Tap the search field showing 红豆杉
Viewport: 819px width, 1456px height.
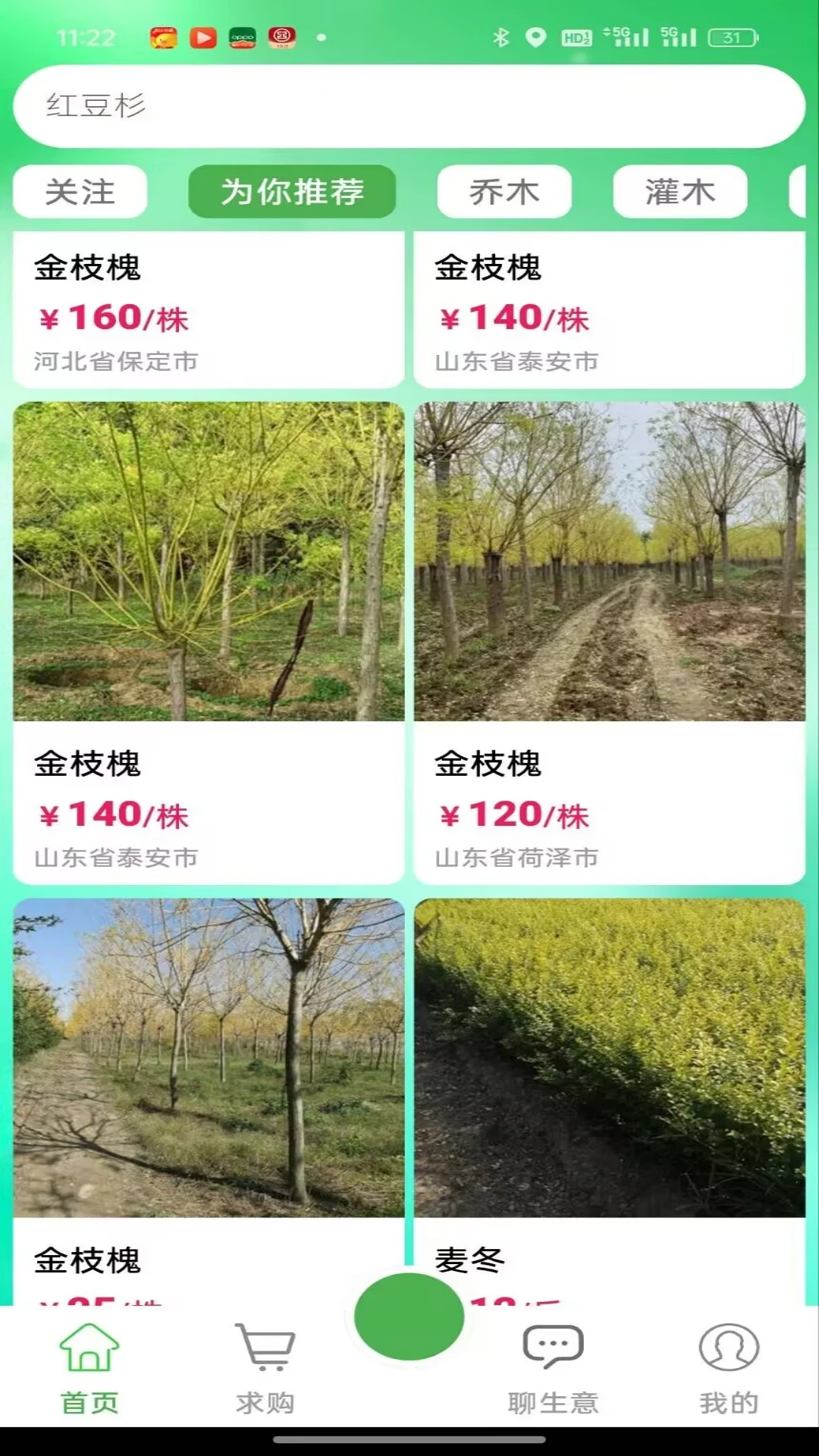click(409, 106)
